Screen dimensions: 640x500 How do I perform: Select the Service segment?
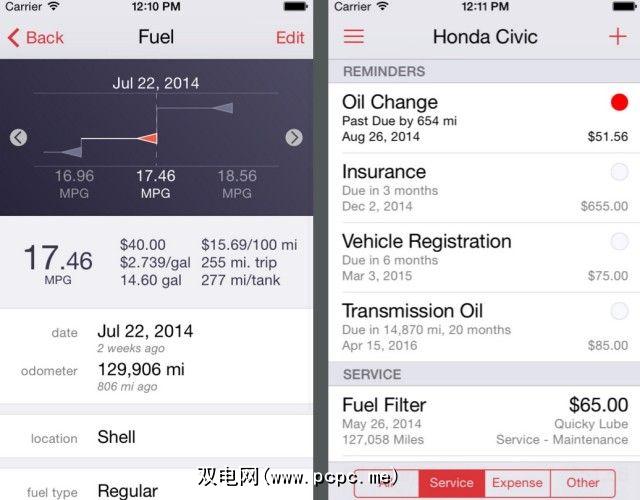coord(451,482)
